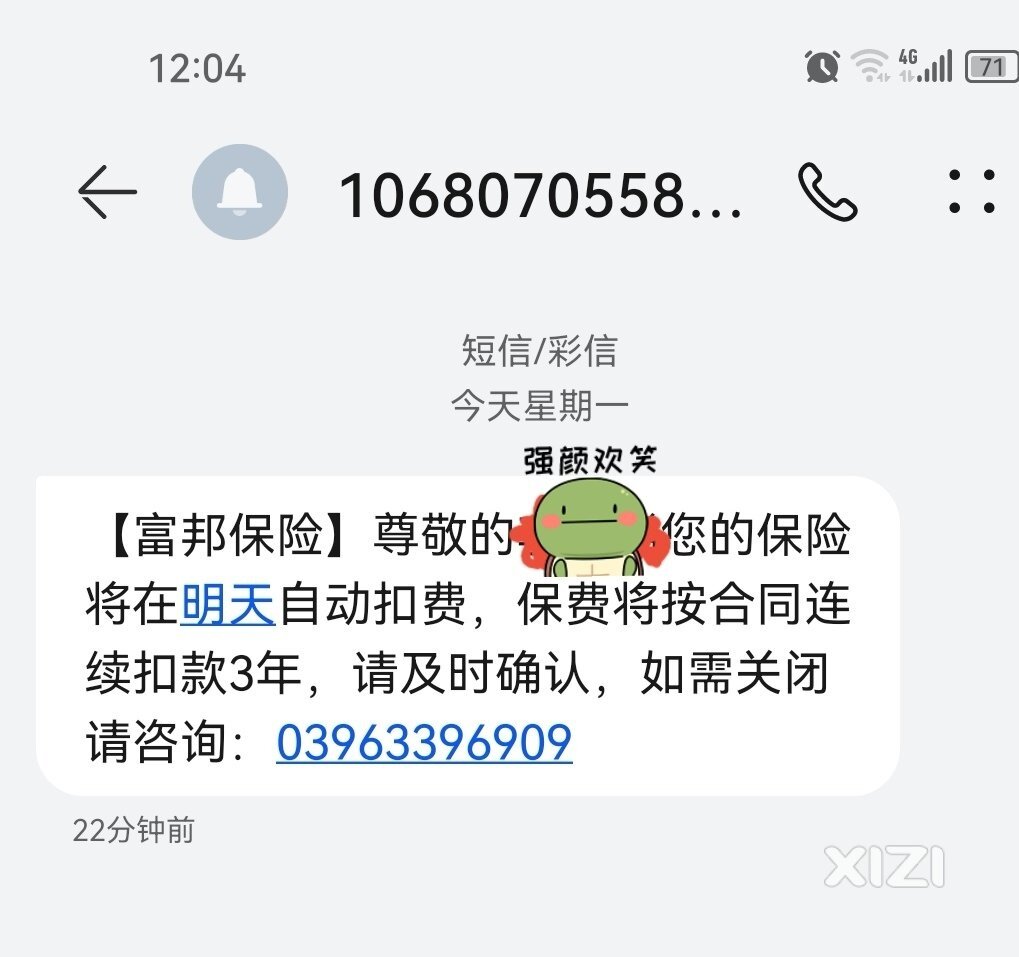Tap the 03963396909 phone number link
Screen dimensions: 1019x957
[424, 743]
